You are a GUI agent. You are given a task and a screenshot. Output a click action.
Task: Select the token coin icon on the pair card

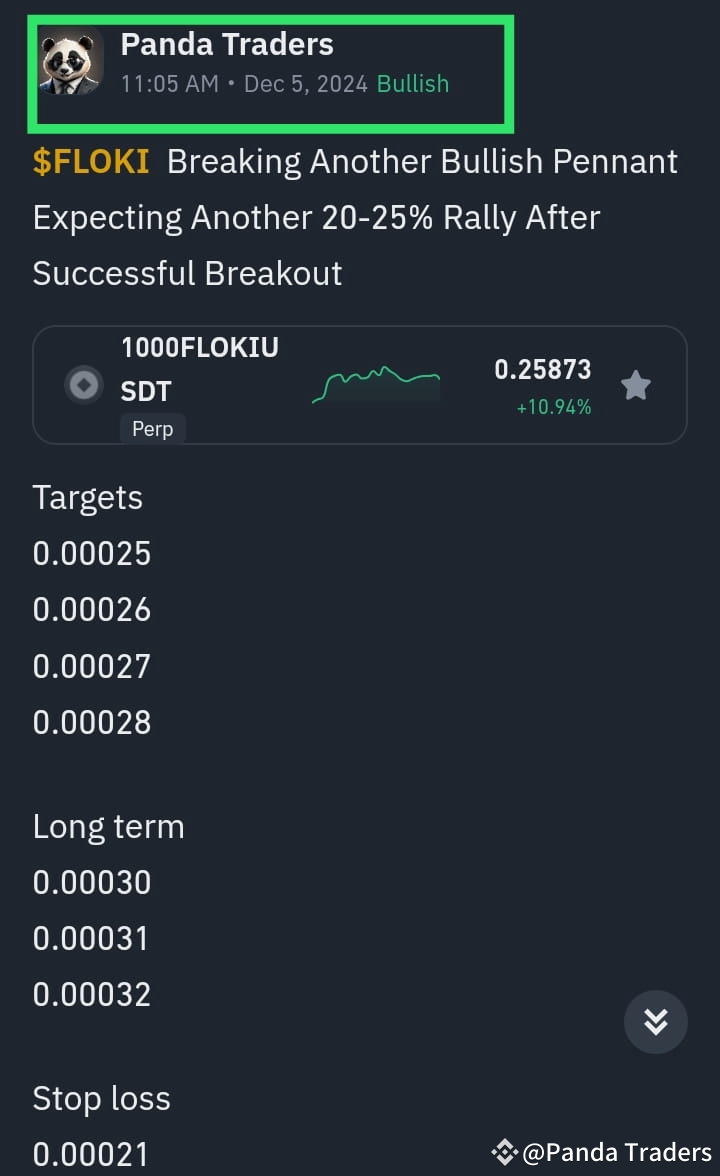tap(83, 385)
